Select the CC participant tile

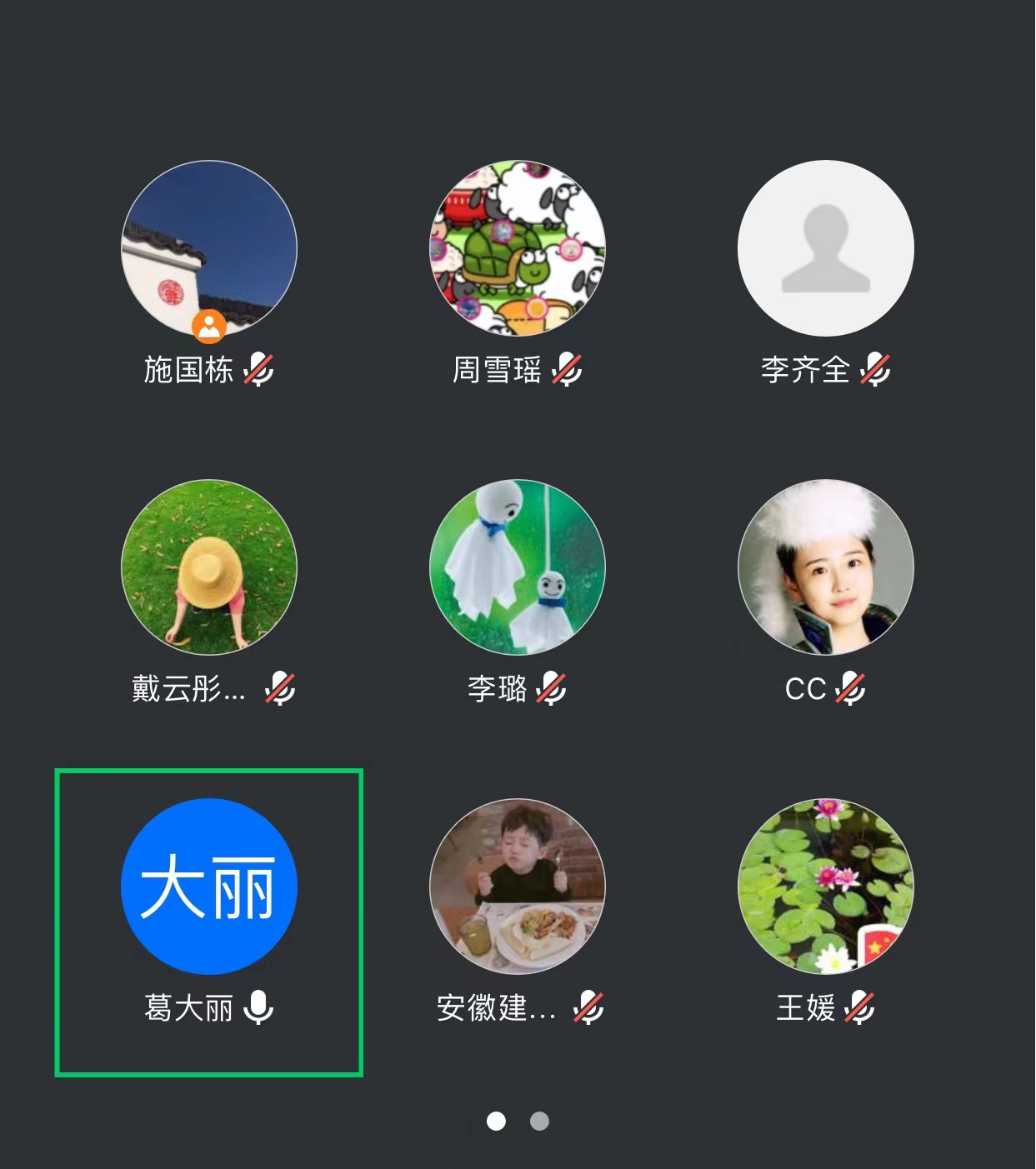[825, 567]
